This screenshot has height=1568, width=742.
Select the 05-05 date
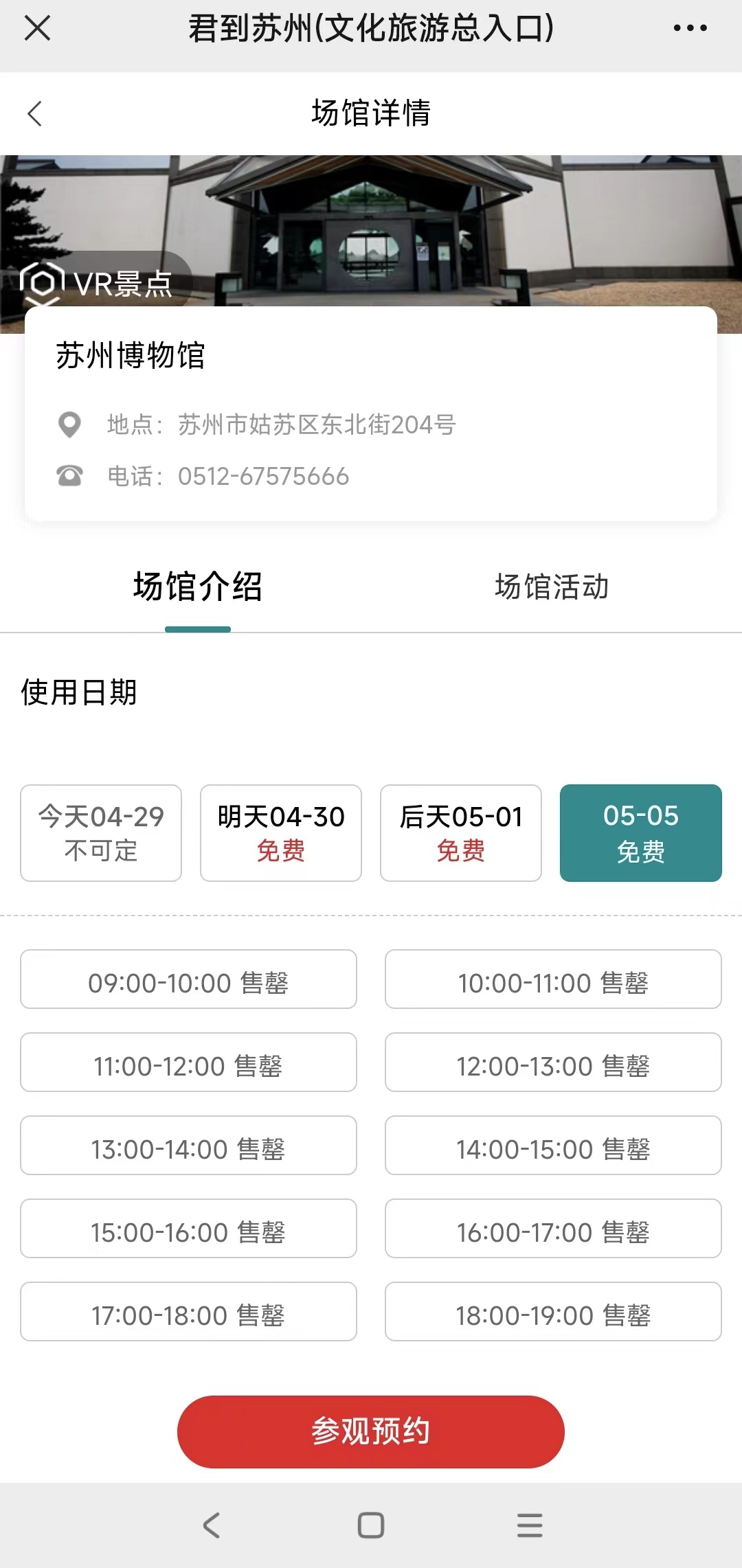641,832
